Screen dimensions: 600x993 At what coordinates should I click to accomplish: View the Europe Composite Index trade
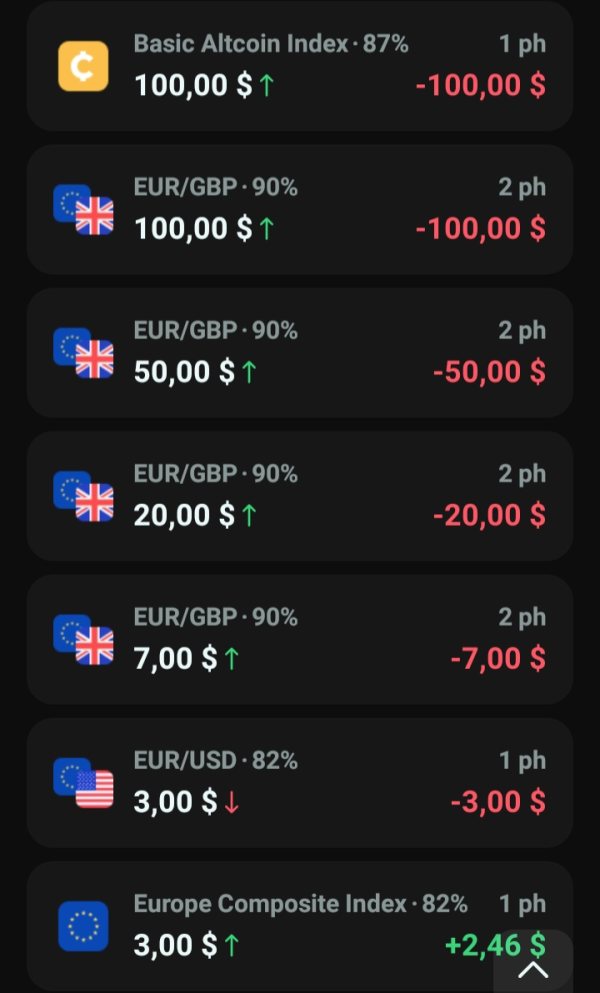(280, 925)
